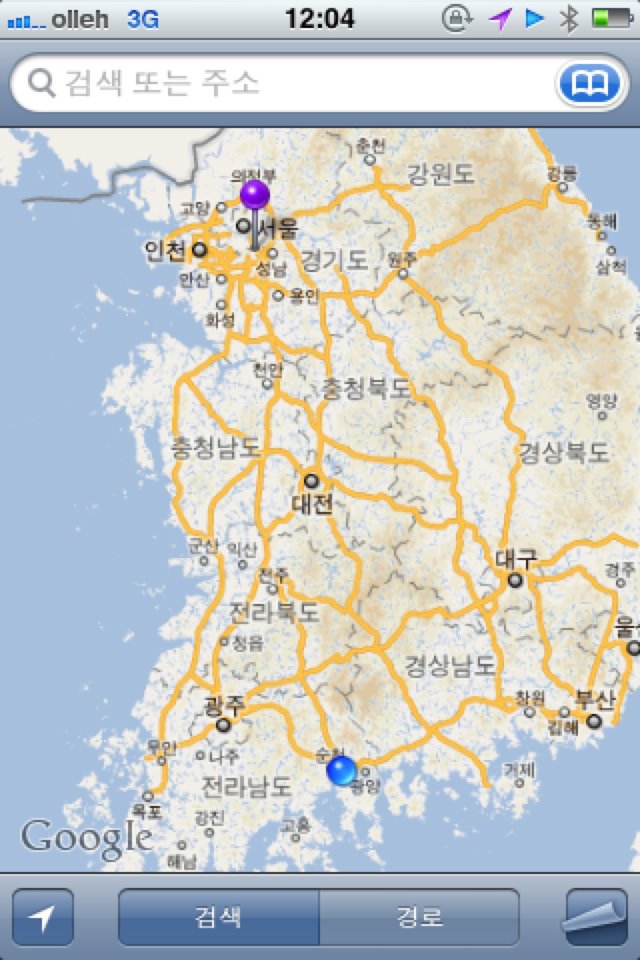Switch to the 경로 directions segment
Screen dimensions: 640x960
point(420,917)
